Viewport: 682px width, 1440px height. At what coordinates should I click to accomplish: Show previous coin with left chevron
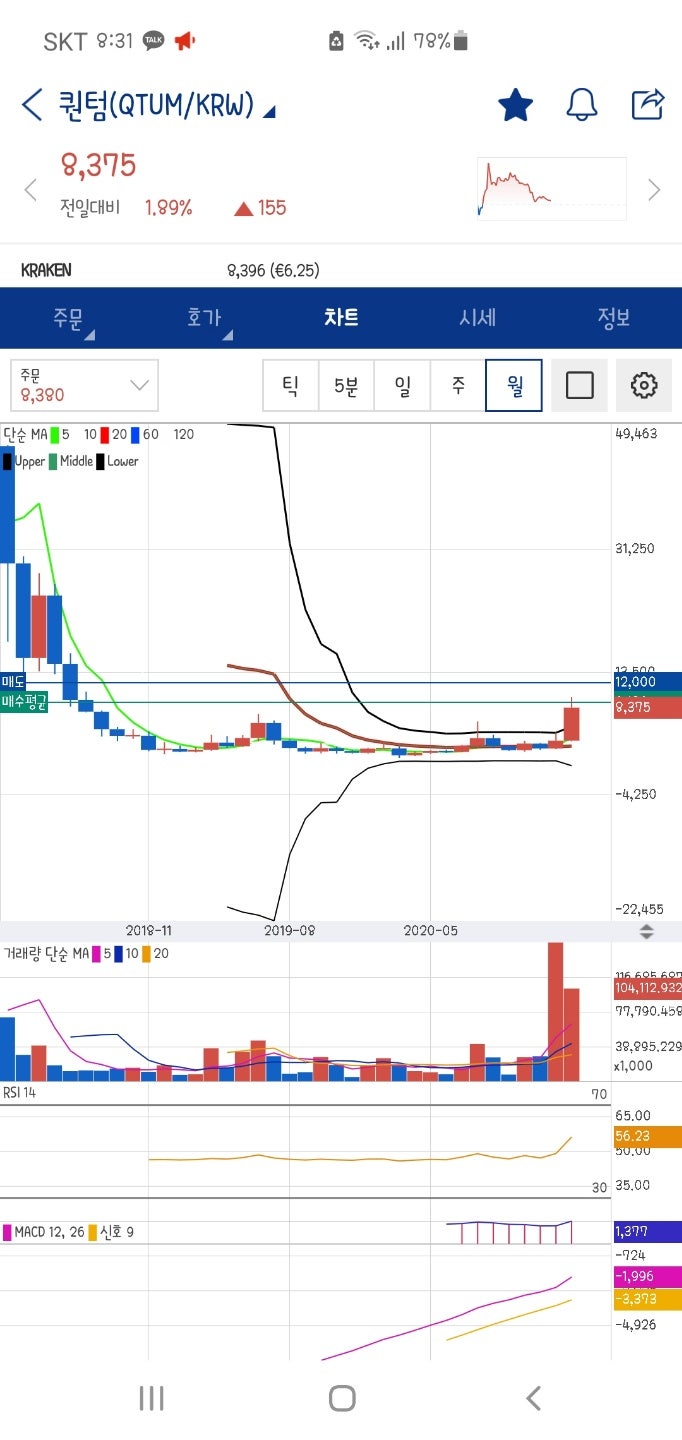coord(31,190)
